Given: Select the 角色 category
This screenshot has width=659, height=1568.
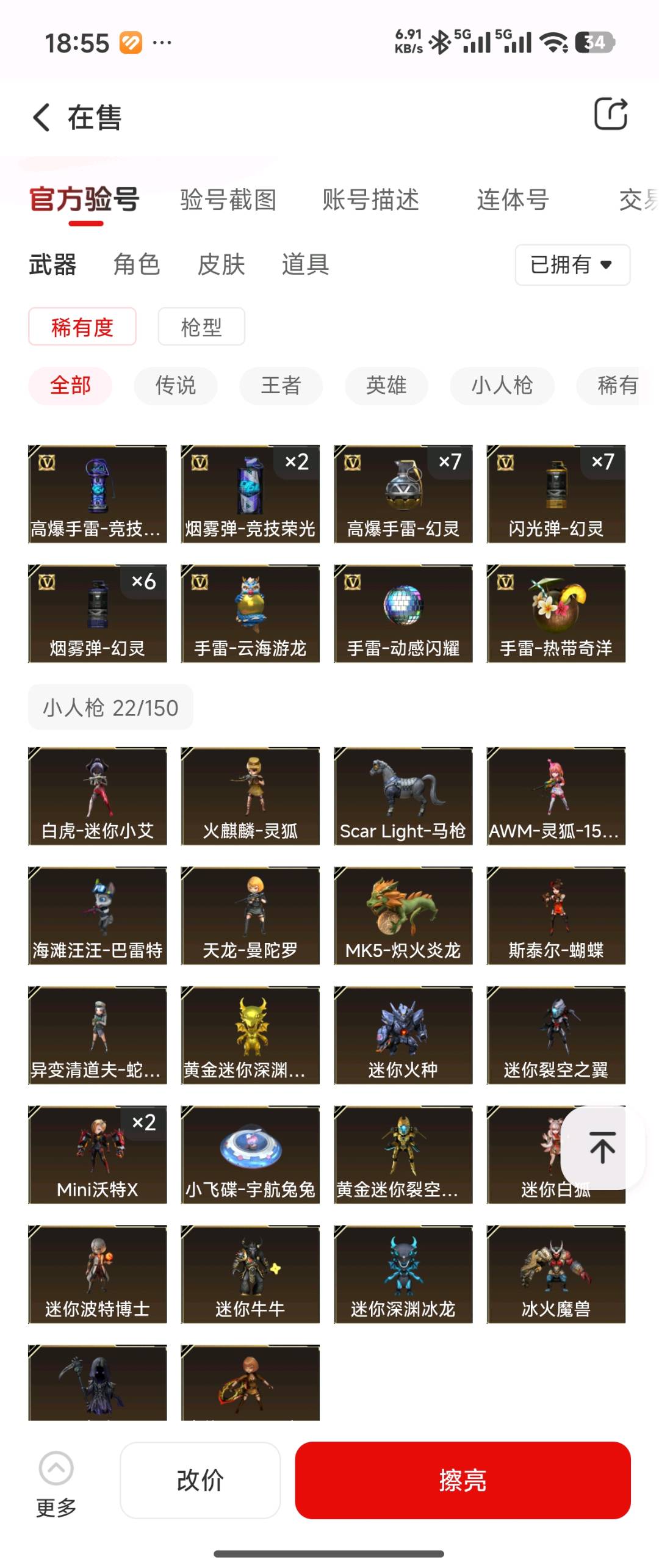Looking at the screenshot, I should tap(137, 265).
